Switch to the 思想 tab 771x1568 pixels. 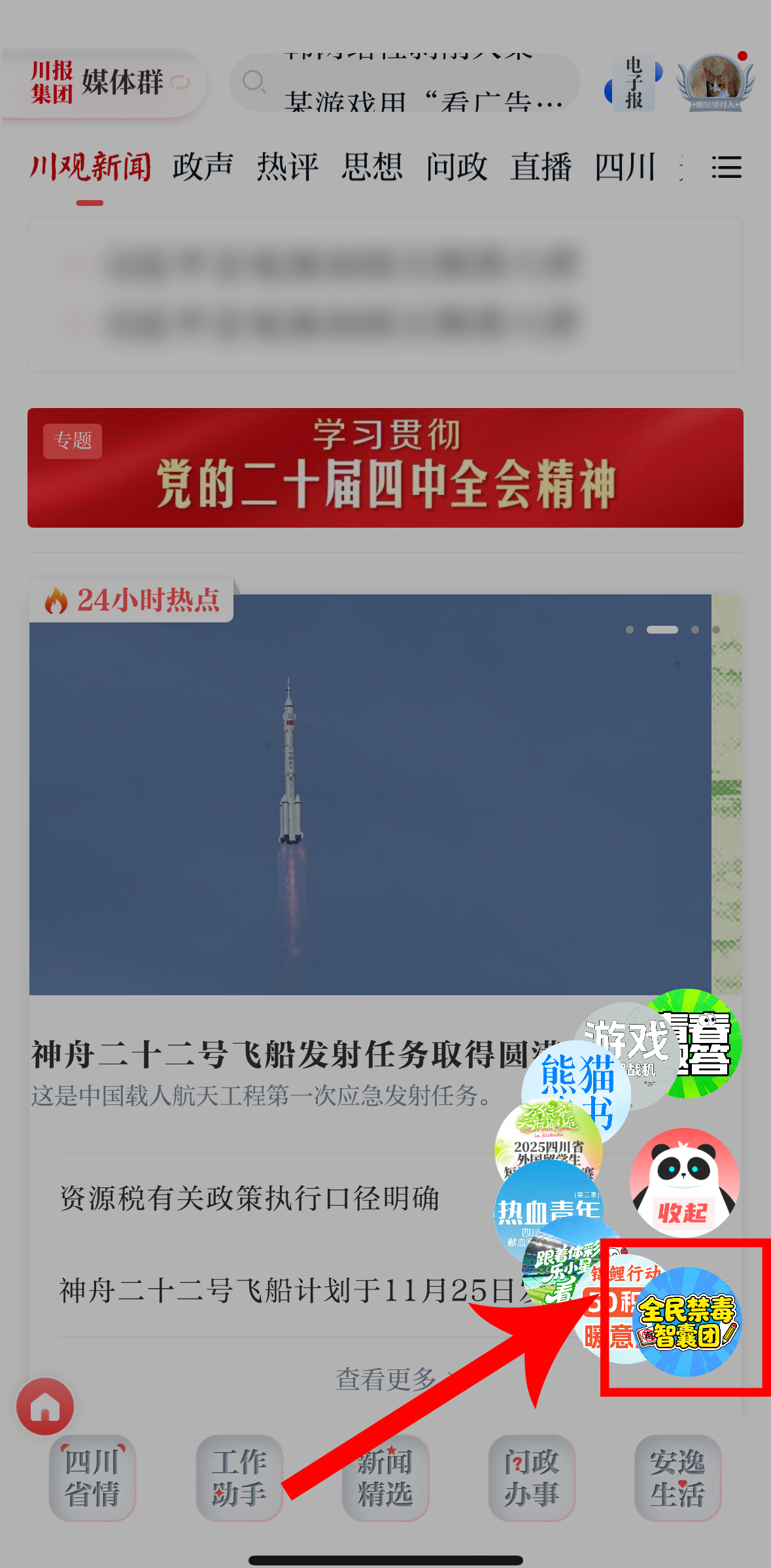pos(371,167)
